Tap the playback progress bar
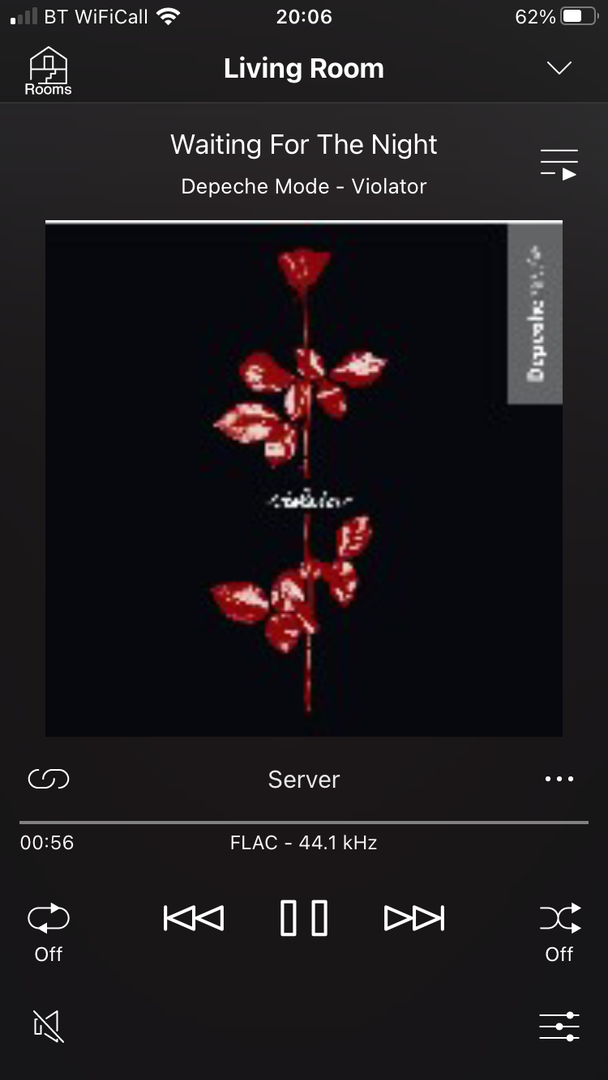The width and height of the screenshot is (608, 1080). click(x=304, y=822)
